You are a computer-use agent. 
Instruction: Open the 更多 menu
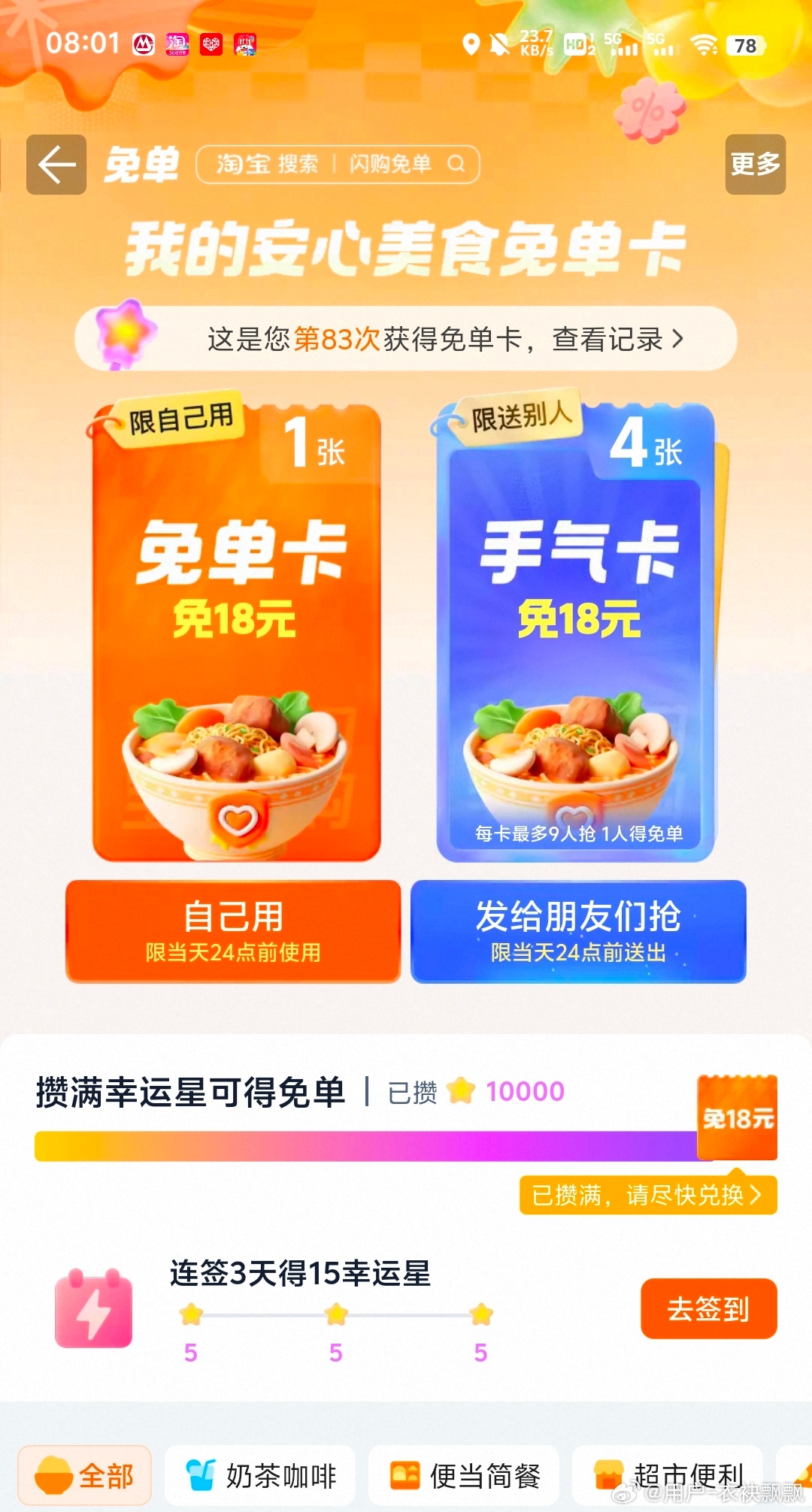[x=755, y=165]
